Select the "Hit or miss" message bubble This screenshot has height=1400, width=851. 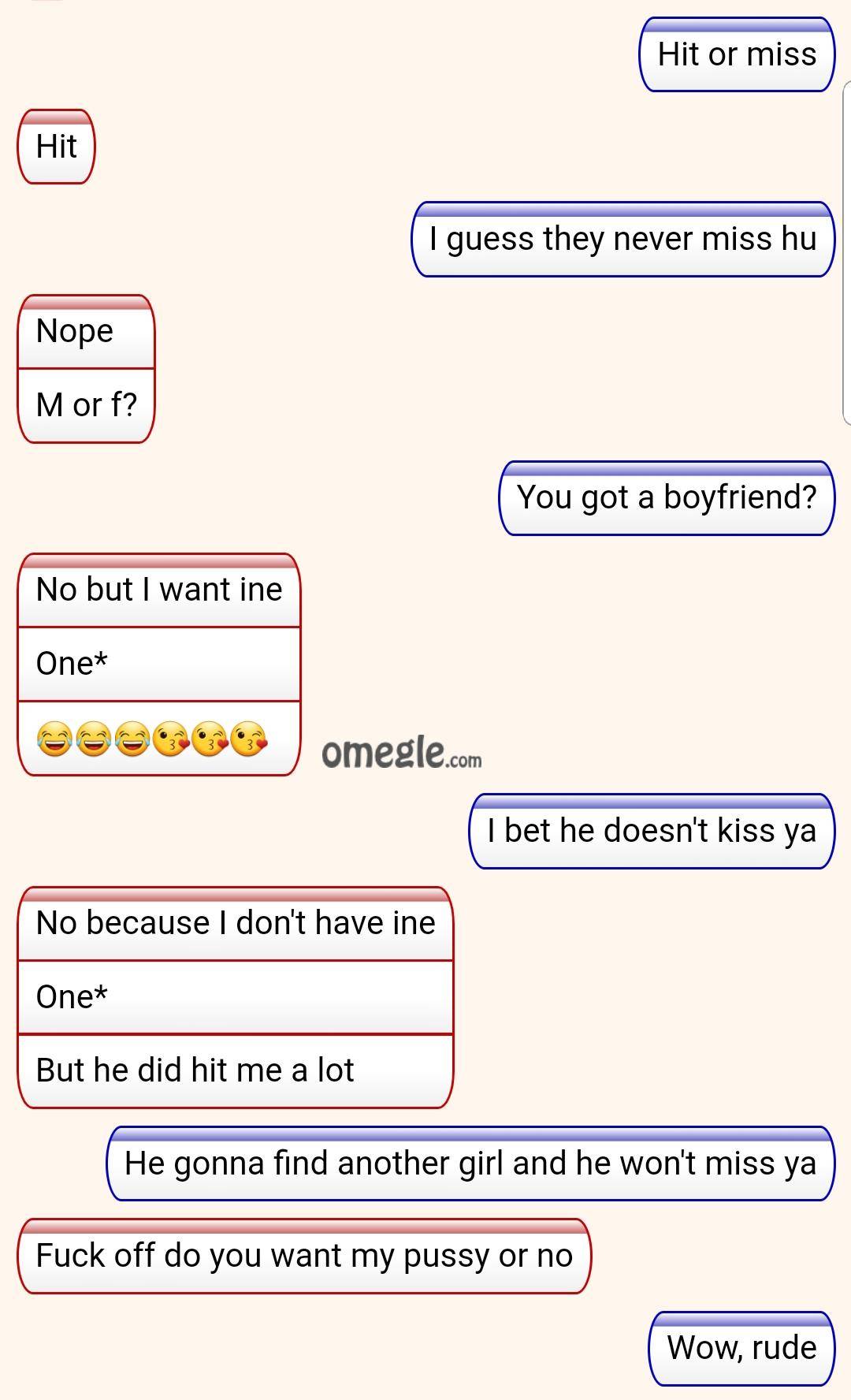pos(734,55)
